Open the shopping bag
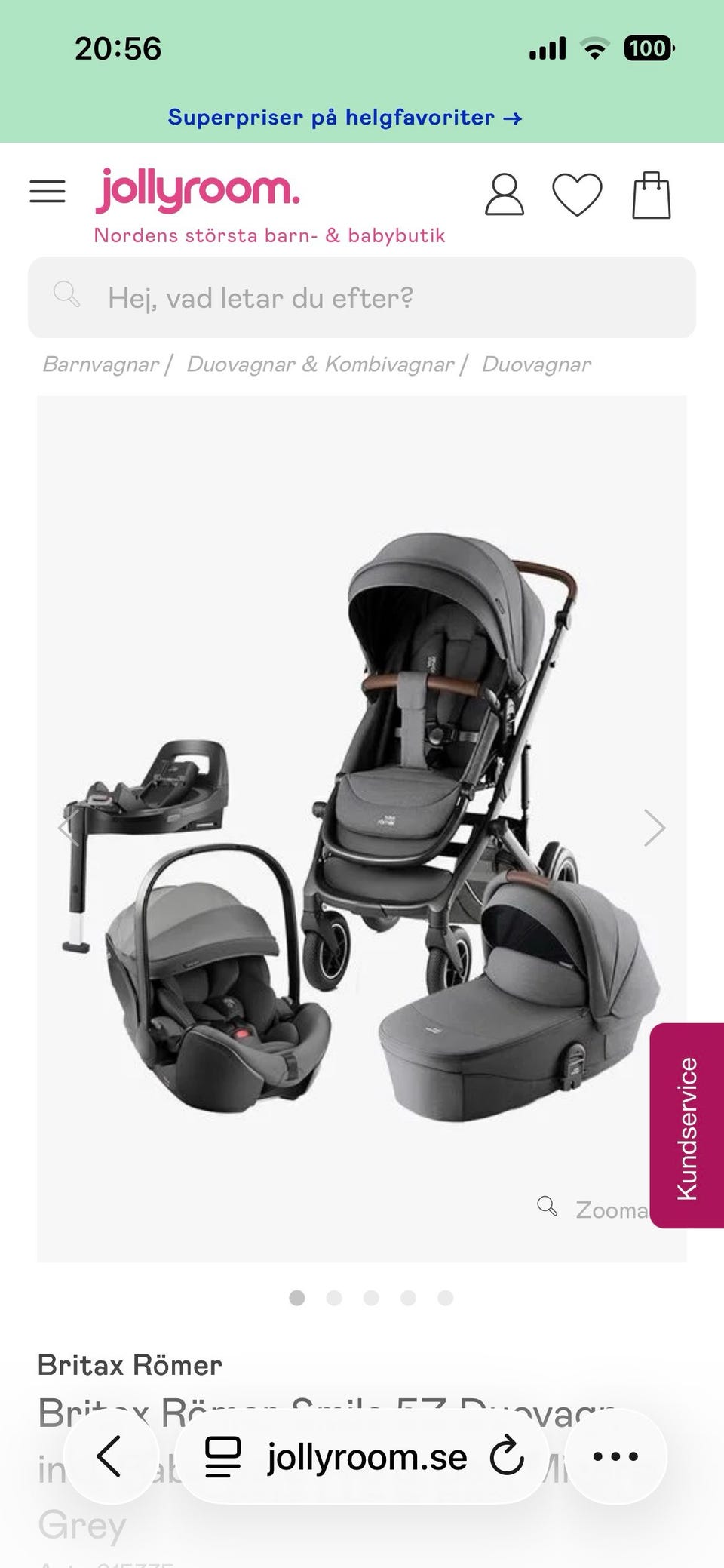The width and height of the screenshot is (724, 1568). pyautogui.click(x=651, y=195)
